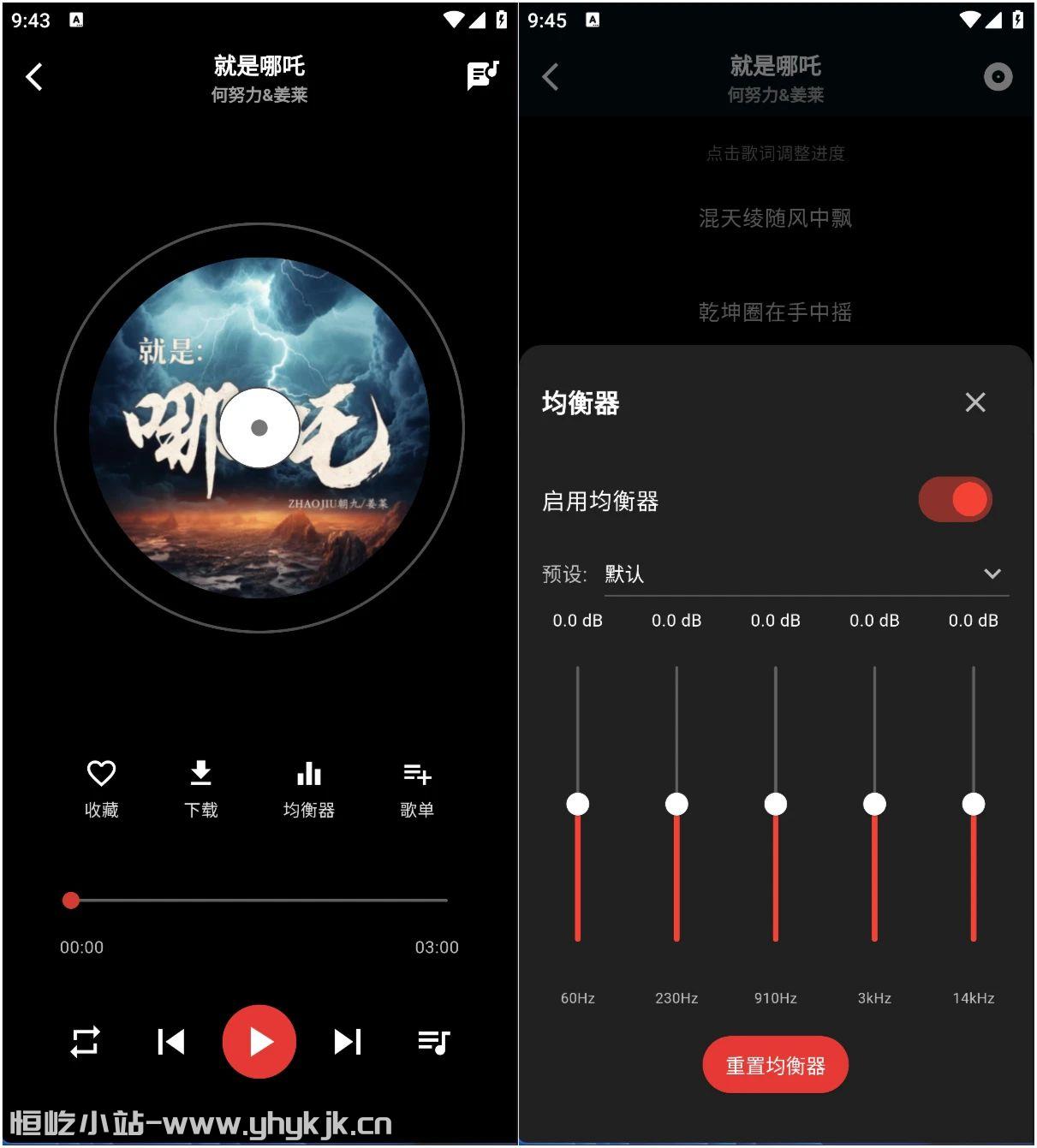1037x1148 pixels.
Task: Tap the 歌单 add-to-playlist icon
Action: (x=417, y=774)
